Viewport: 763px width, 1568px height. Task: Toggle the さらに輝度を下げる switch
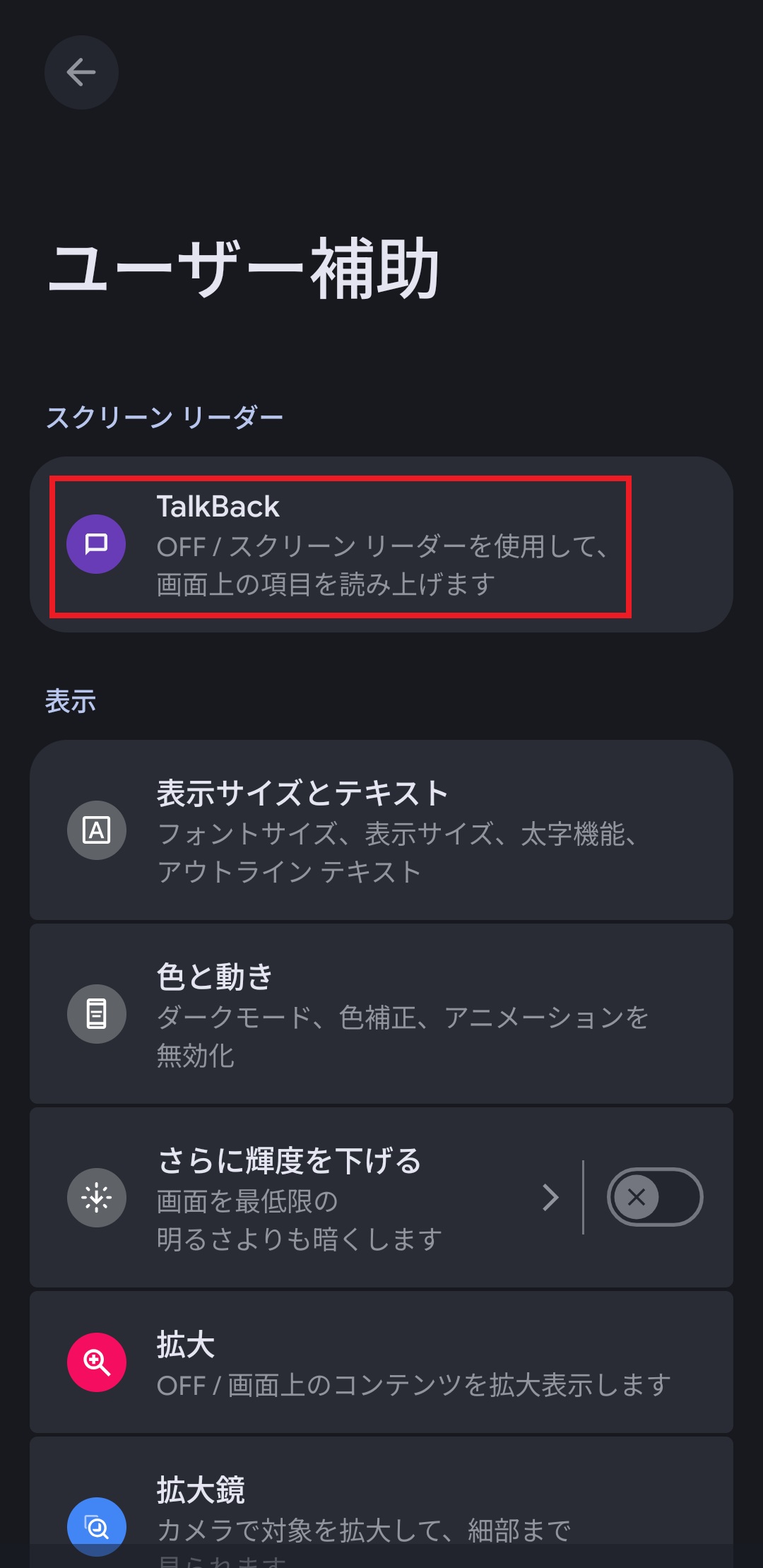point(654,1197)
